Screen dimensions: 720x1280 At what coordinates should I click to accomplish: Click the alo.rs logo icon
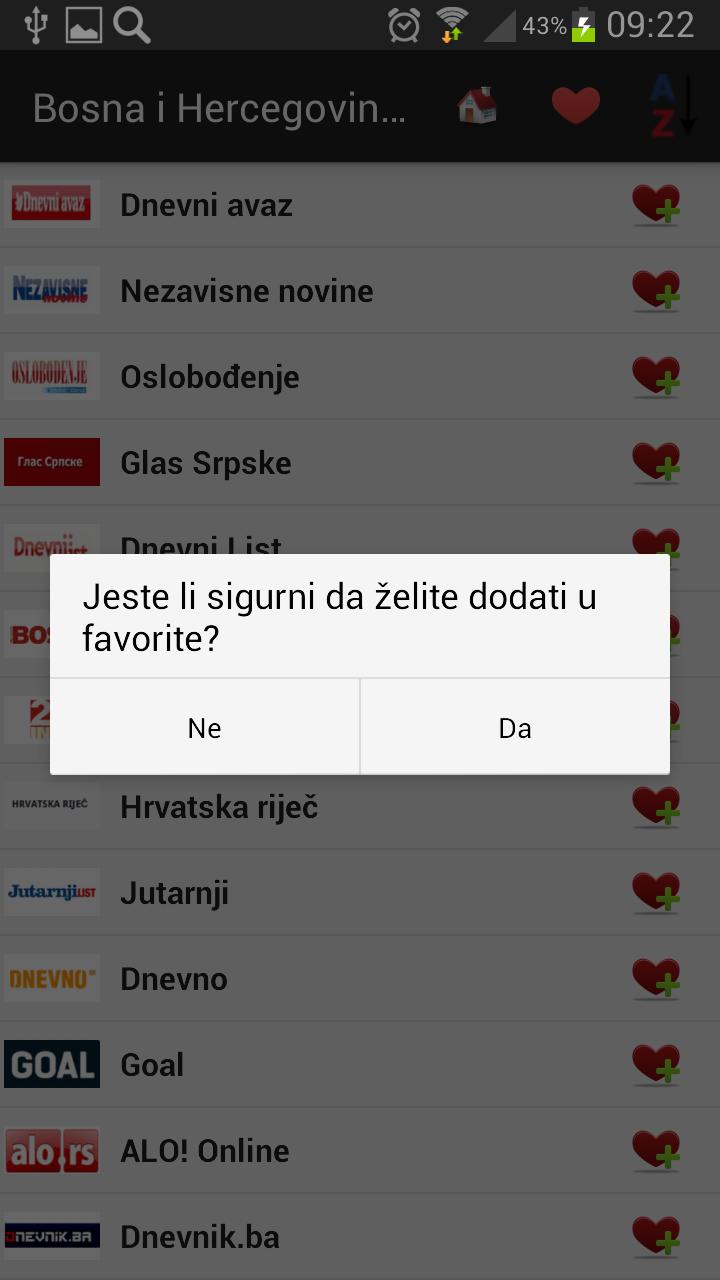[52, 1150]
